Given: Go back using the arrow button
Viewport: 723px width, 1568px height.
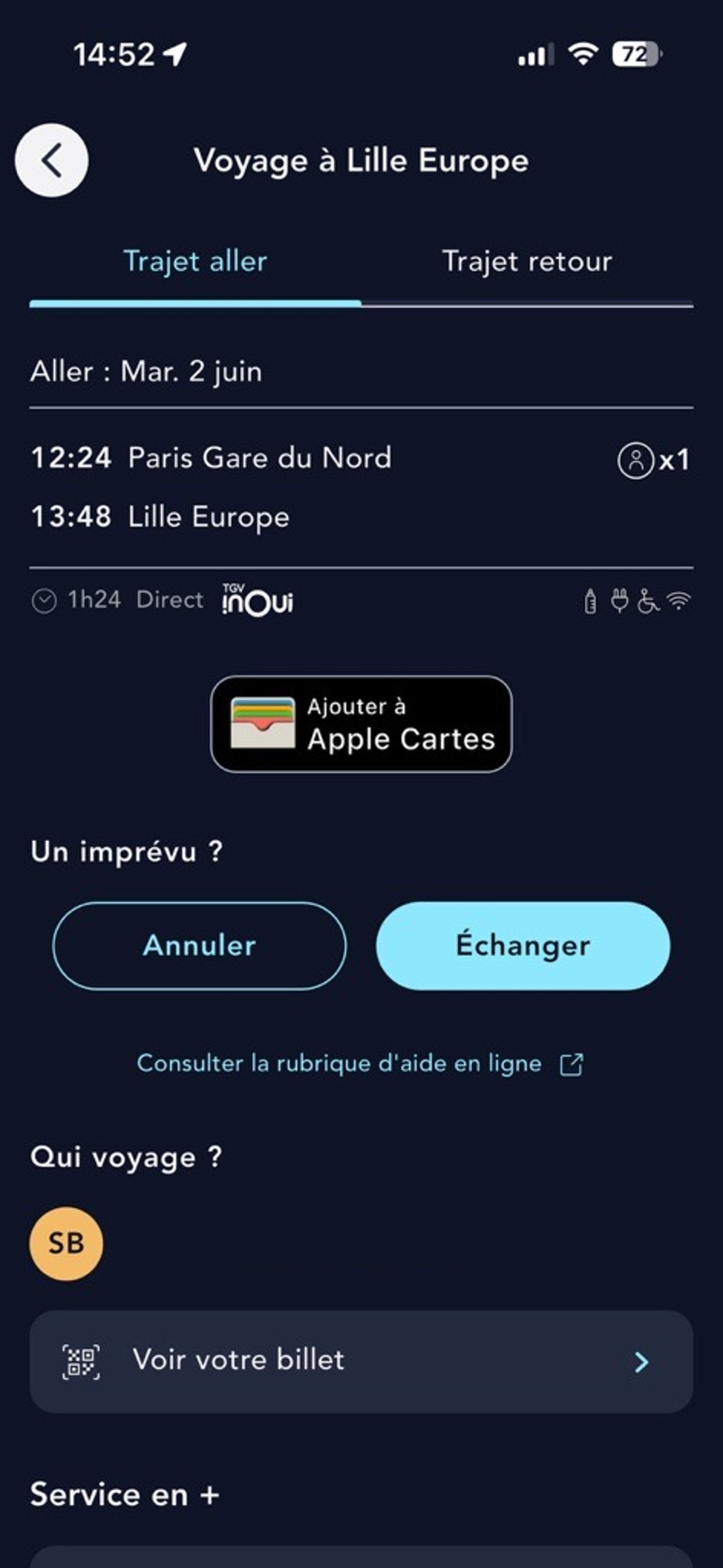Looking at the screenshot, I should pos(51,160).
